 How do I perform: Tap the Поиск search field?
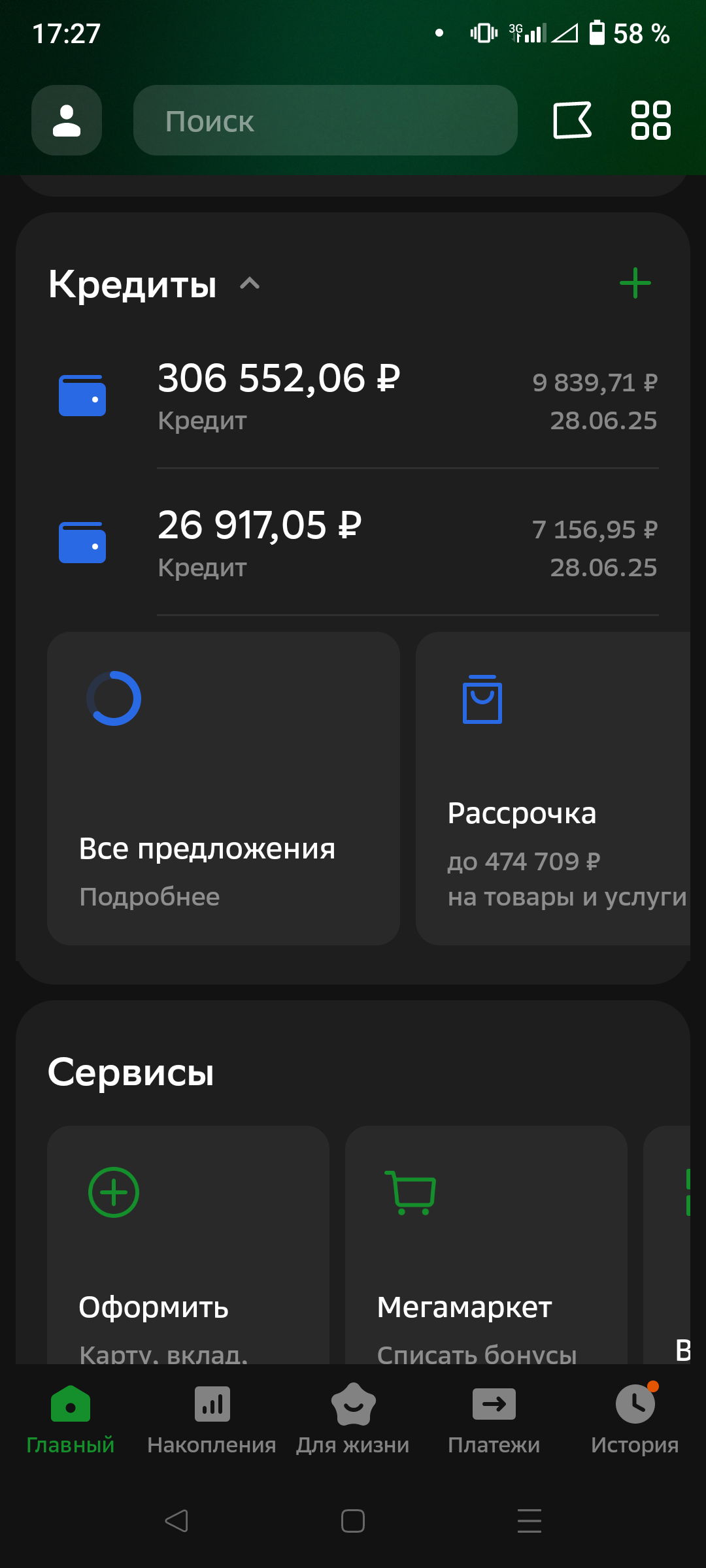(325, 120)
